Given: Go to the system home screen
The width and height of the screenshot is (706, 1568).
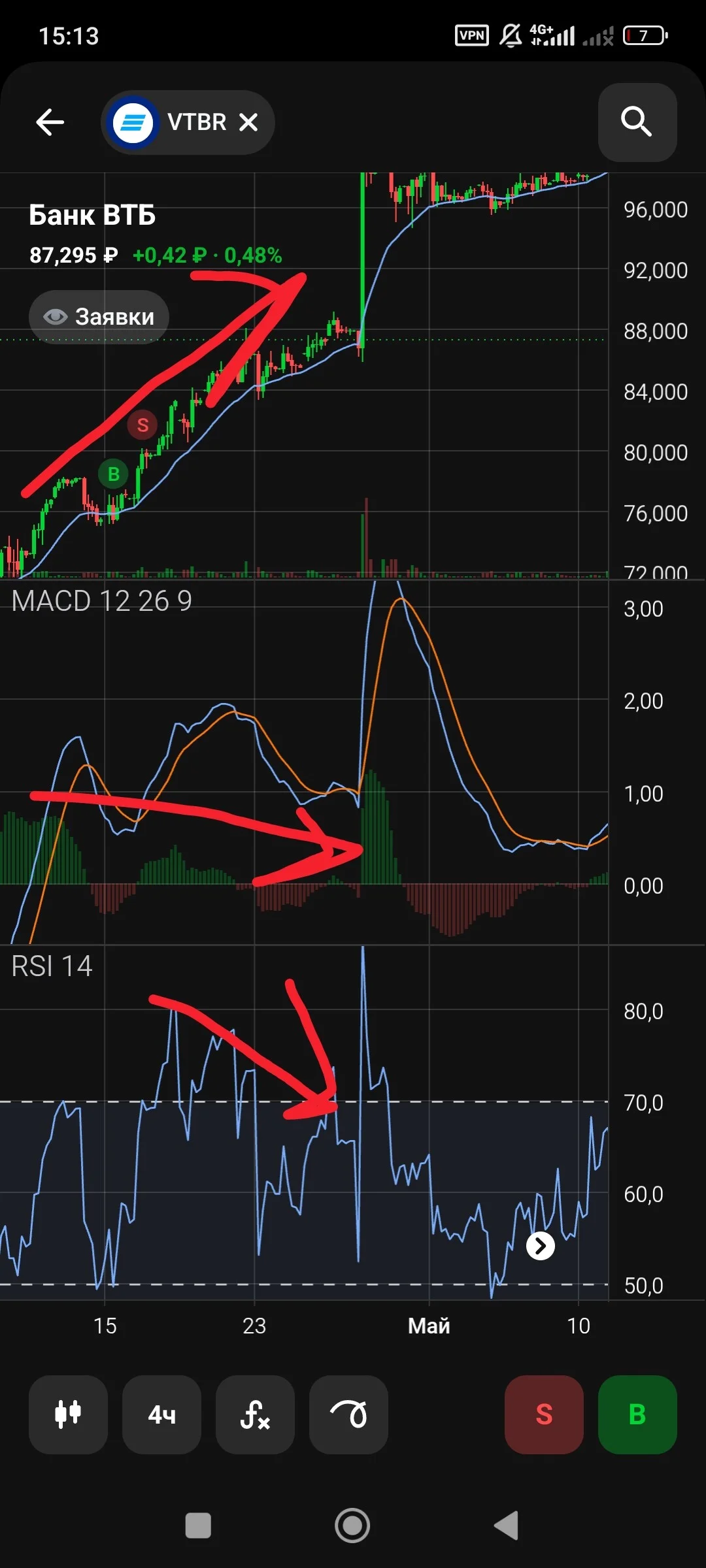Looking at the screenshot, I should (x=352, y=1526).
